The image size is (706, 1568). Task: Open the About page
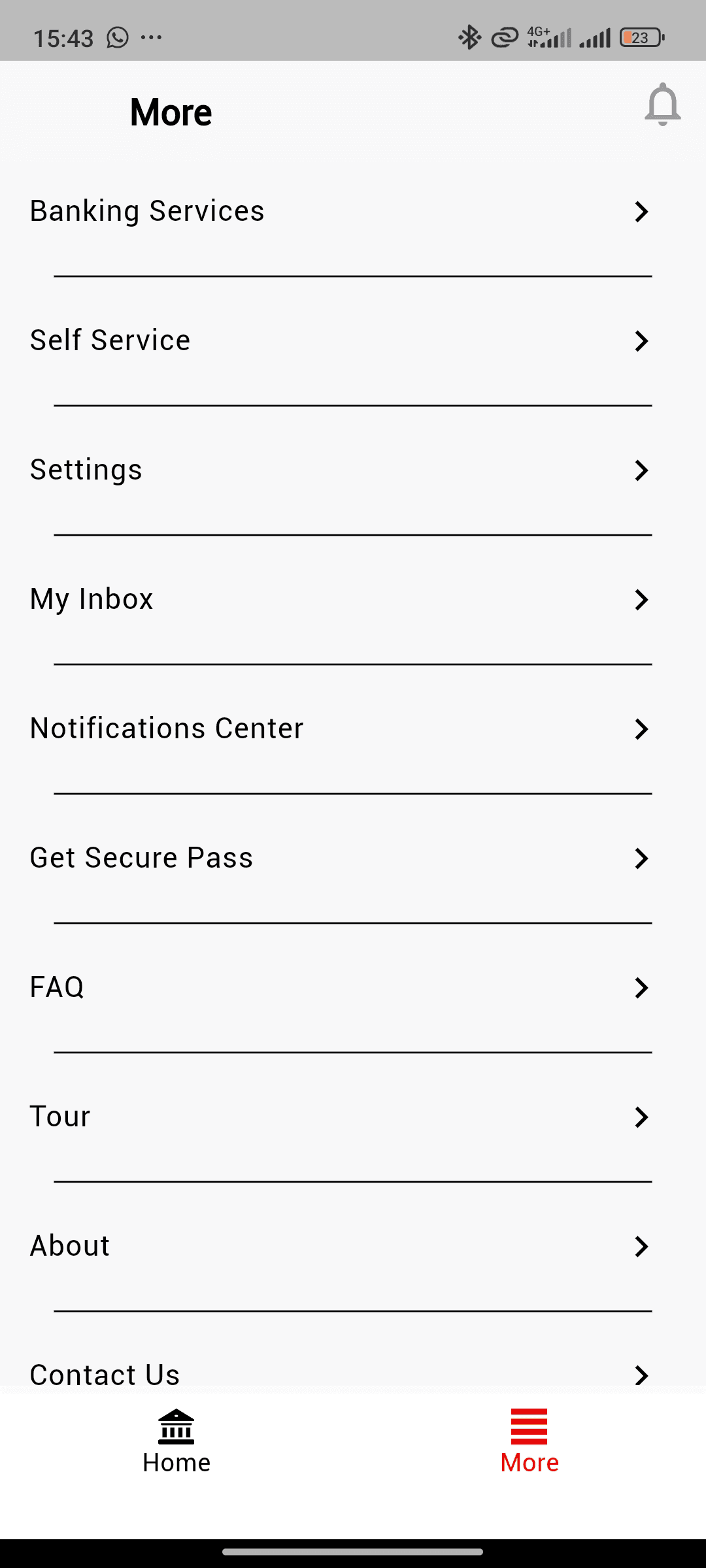[340, 1246]
